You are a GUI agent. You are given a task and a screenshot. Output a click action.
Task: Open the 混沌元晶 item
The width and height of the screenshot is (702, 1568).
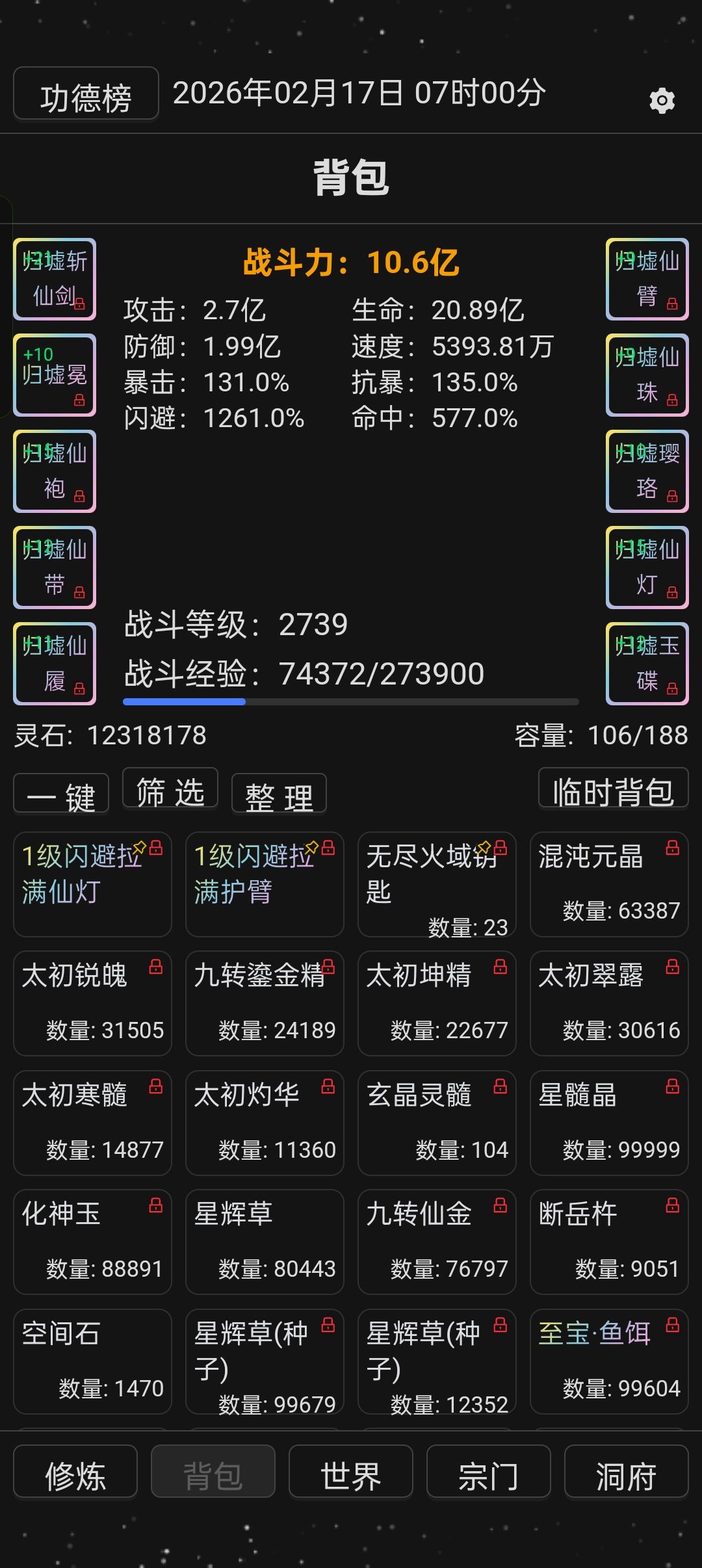click(x=609, y=885)
